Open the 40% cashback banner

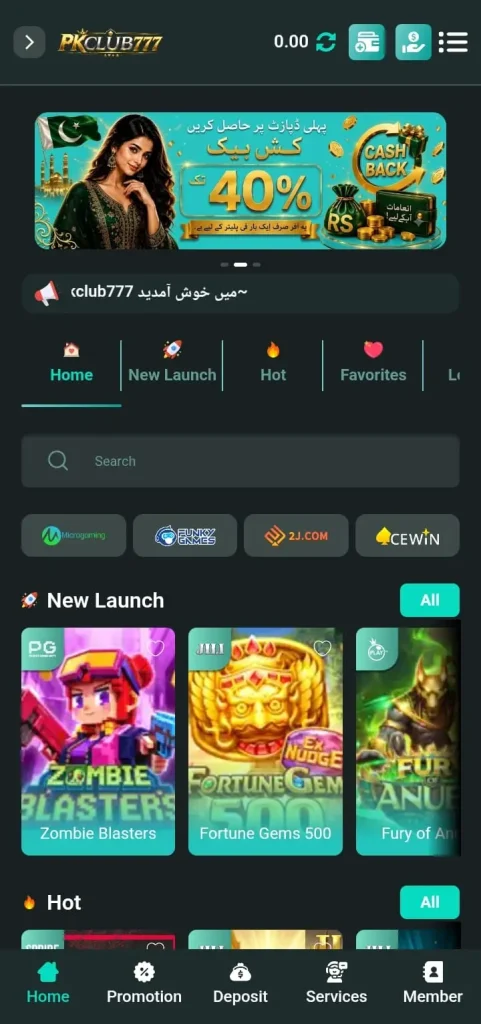(x=240, y=181)
